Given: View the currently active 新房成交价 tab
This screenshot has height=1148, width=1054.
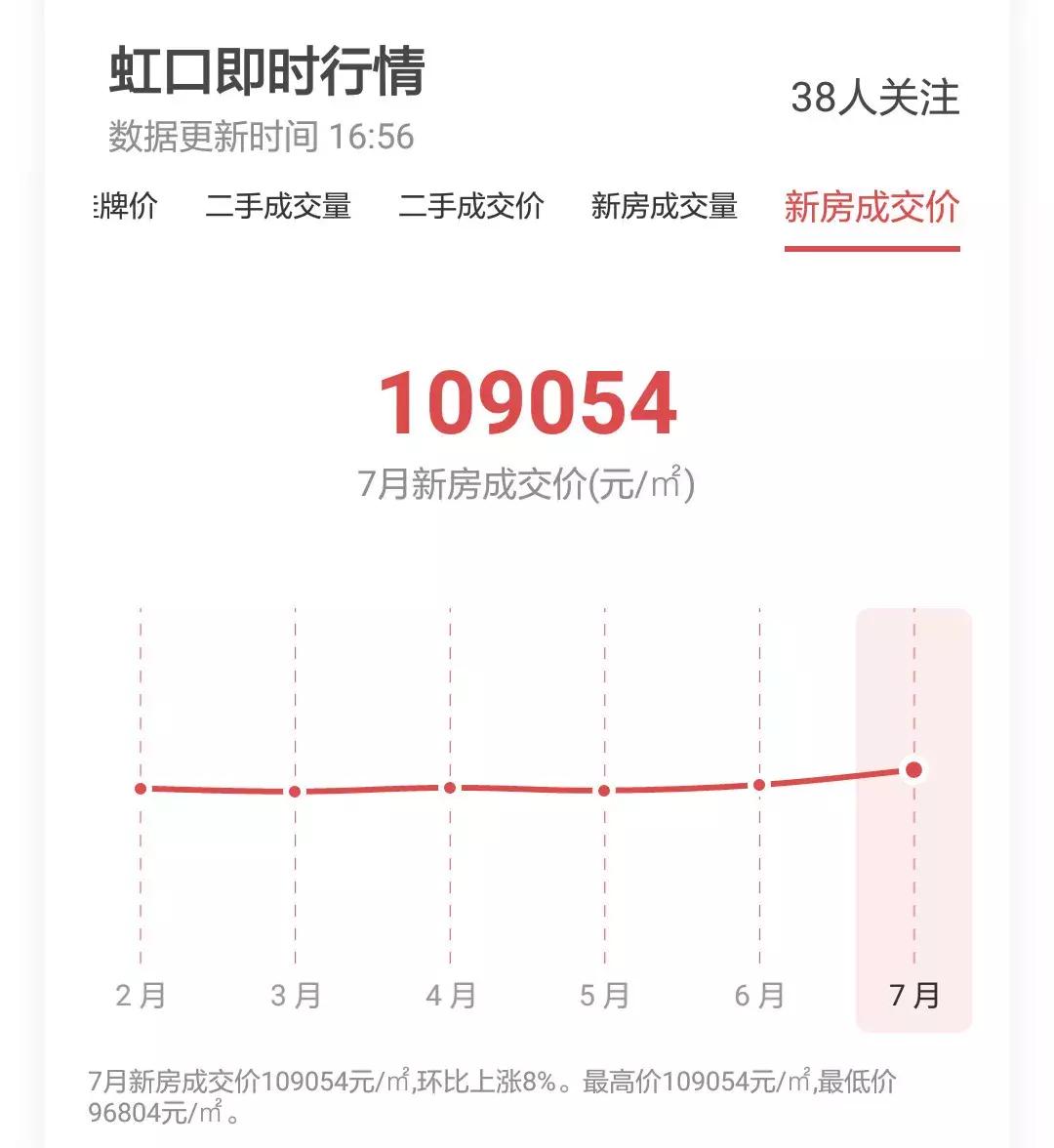Looking at the screenshot, I should (872, 207).
